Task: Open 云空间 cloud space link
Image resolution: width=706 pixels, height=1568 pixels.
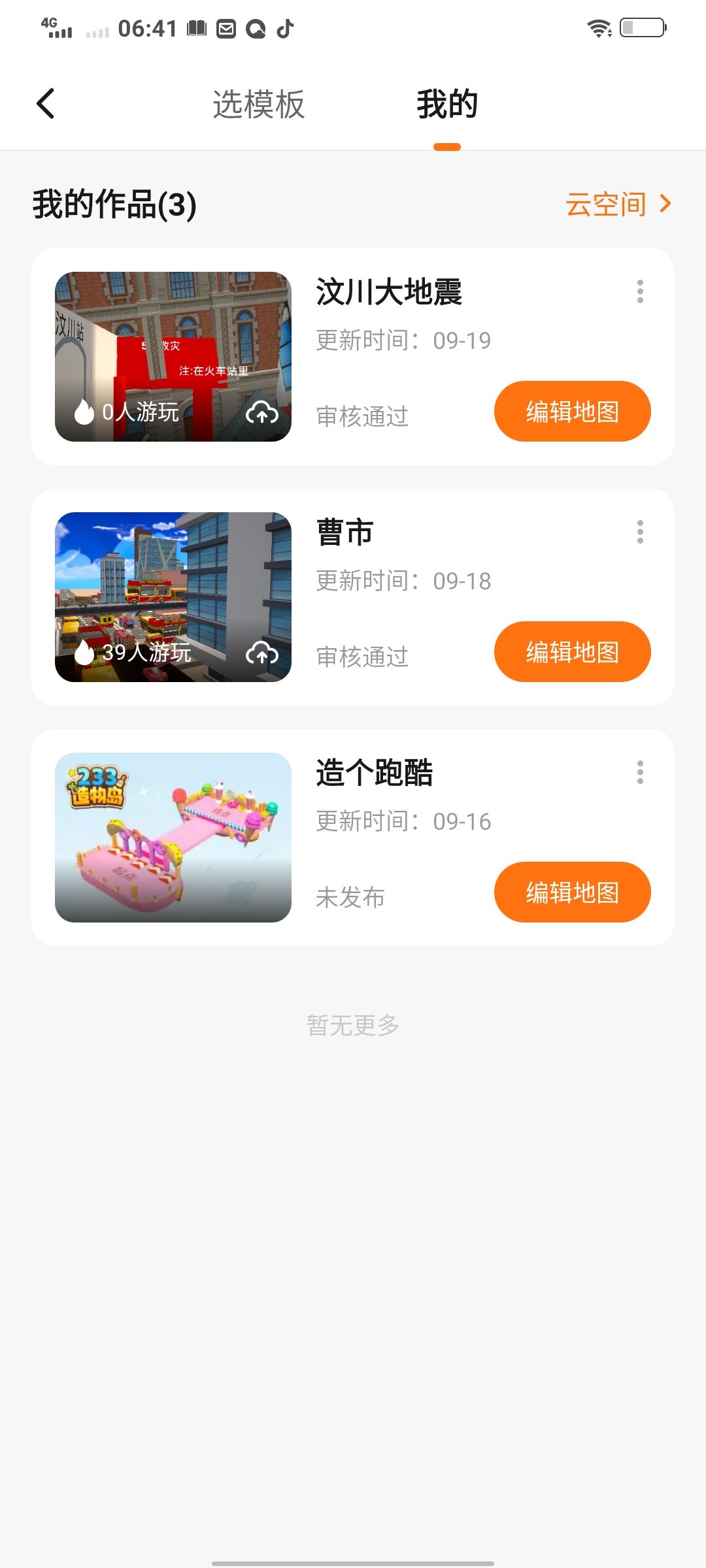Action: [x=618, y=204]
